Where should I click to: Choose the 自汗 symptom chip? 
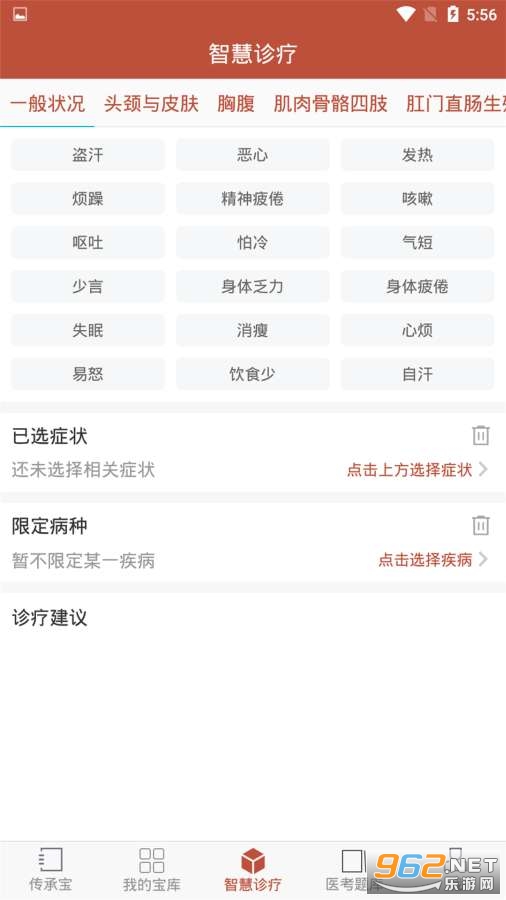pos(417,374)
